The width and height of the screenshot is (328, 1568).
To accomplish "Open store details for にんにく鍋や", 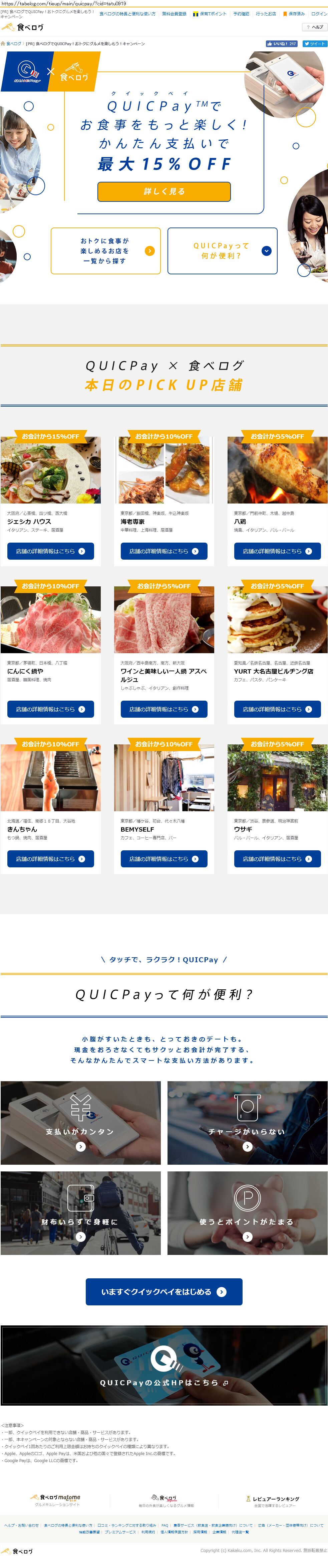I will point(50,709).
